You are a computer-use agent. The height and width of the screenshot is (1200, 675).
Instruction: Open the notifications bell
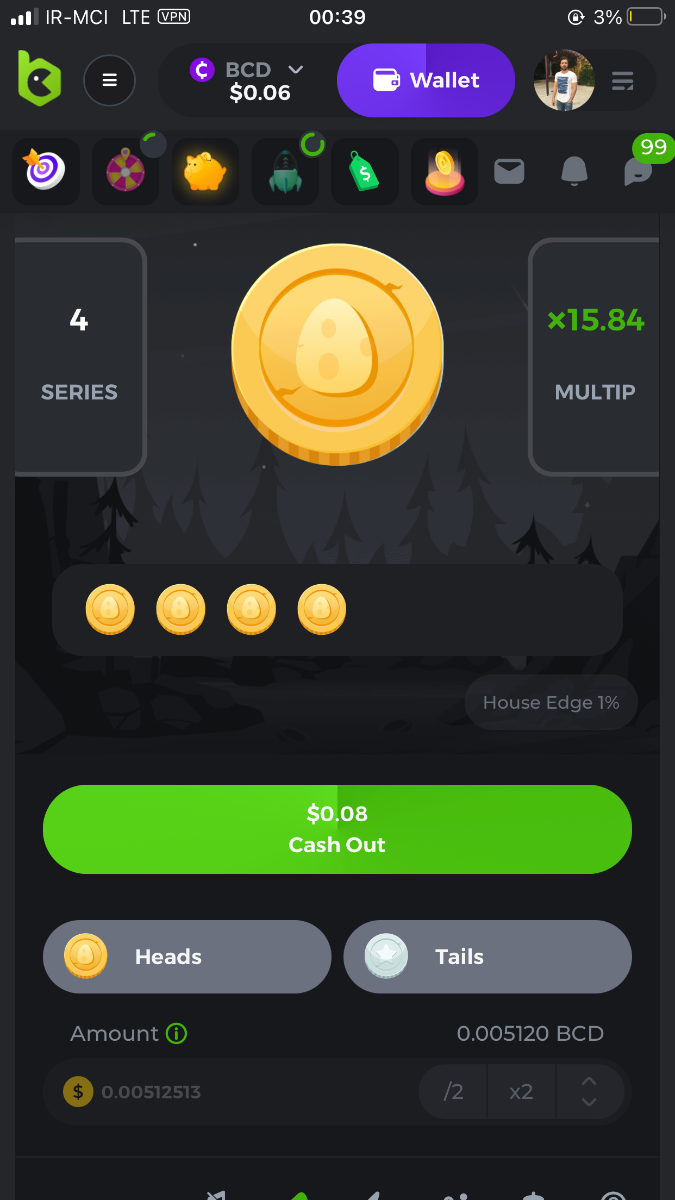(574, 172)
